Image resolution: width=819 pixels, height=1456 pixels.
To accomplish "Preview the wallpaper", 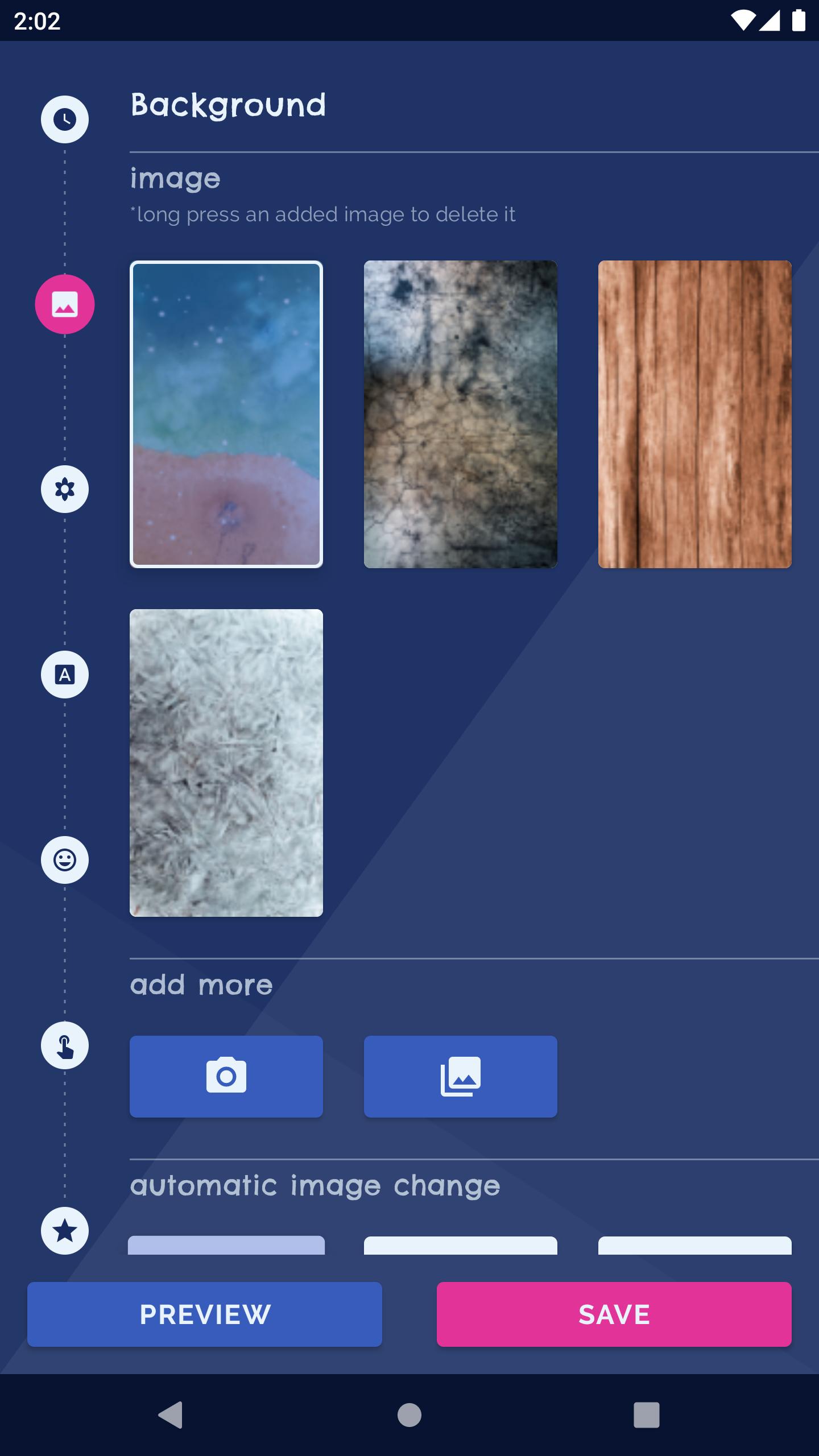I will [x=205, y=1314].
